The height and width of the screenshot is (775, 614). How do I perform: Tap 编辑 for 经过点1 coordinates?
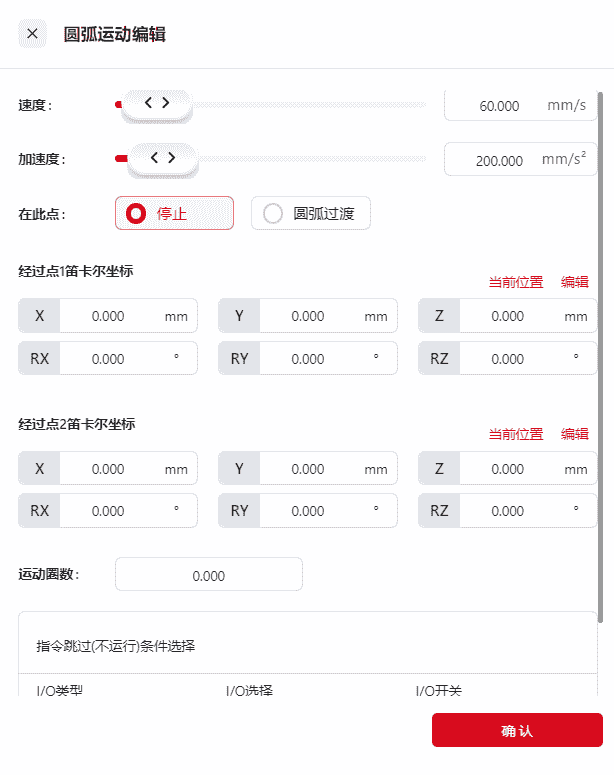(x=574, y=282)
